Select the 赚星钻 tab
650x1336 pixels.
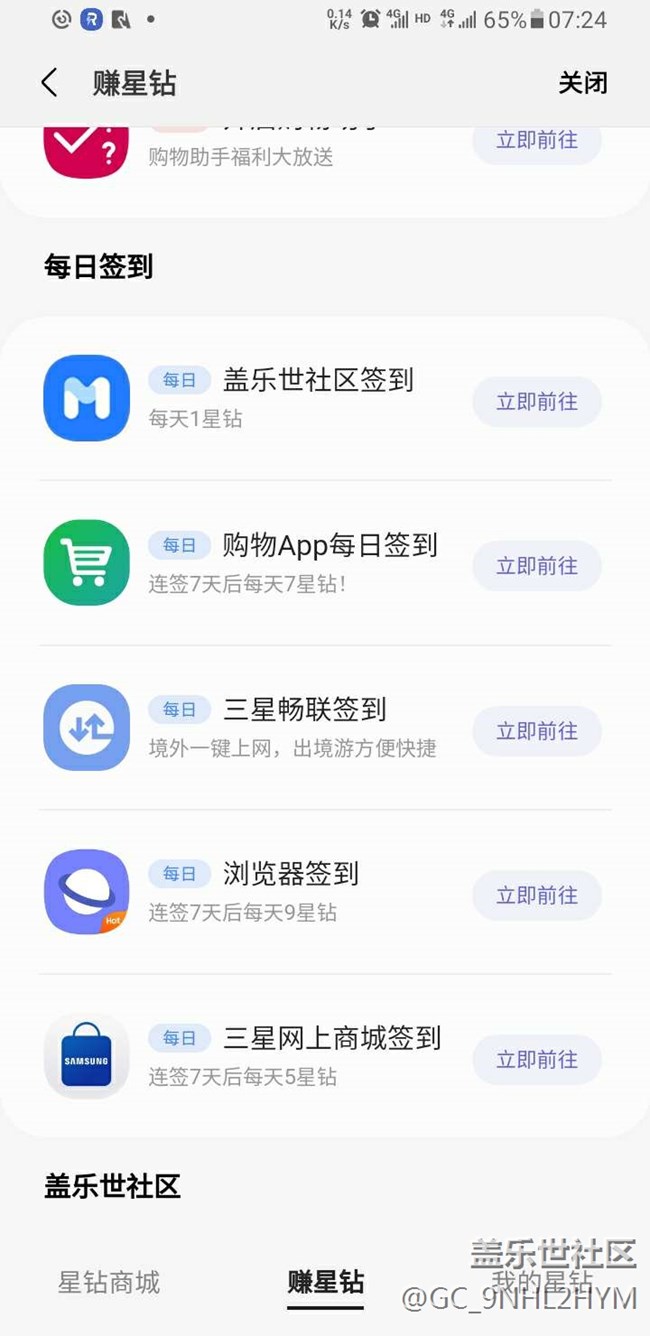(x=326, y=1282)
